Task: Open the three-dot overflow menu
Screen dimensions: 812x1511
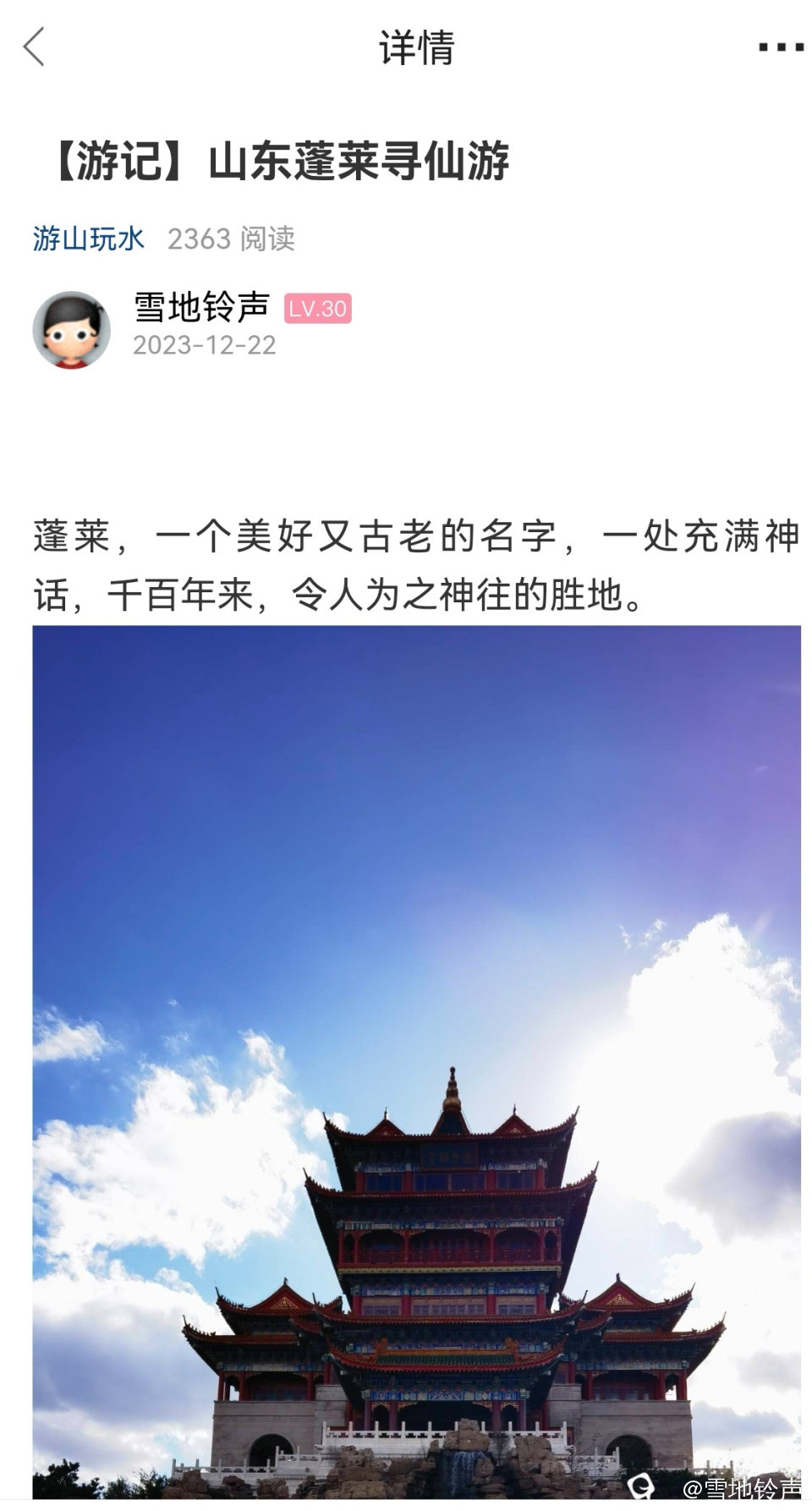Action: (780, 47)
